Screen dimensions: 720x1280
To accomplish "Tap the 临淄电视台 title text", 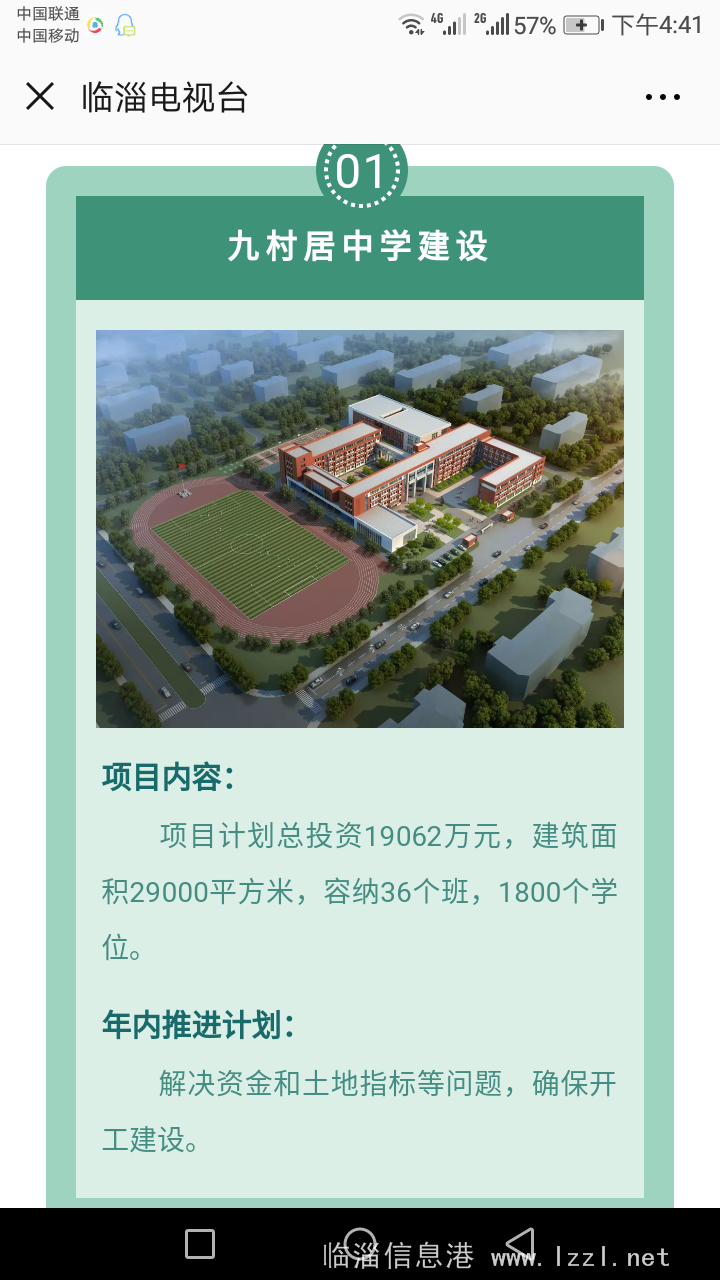I will click(165, 96).
